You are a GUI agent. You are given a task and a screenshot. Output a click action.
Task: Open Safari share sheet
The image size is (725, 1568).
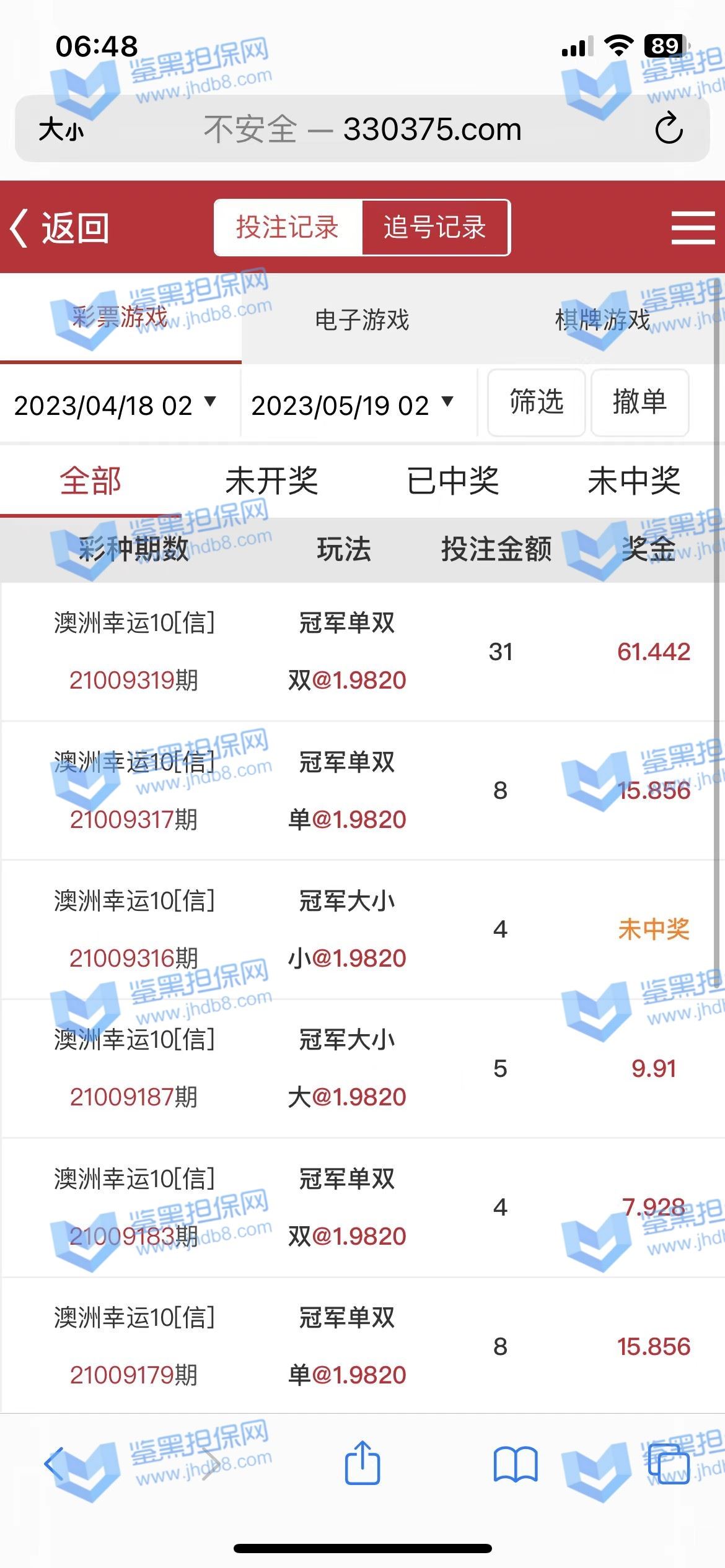click(x=362, y=1464)
